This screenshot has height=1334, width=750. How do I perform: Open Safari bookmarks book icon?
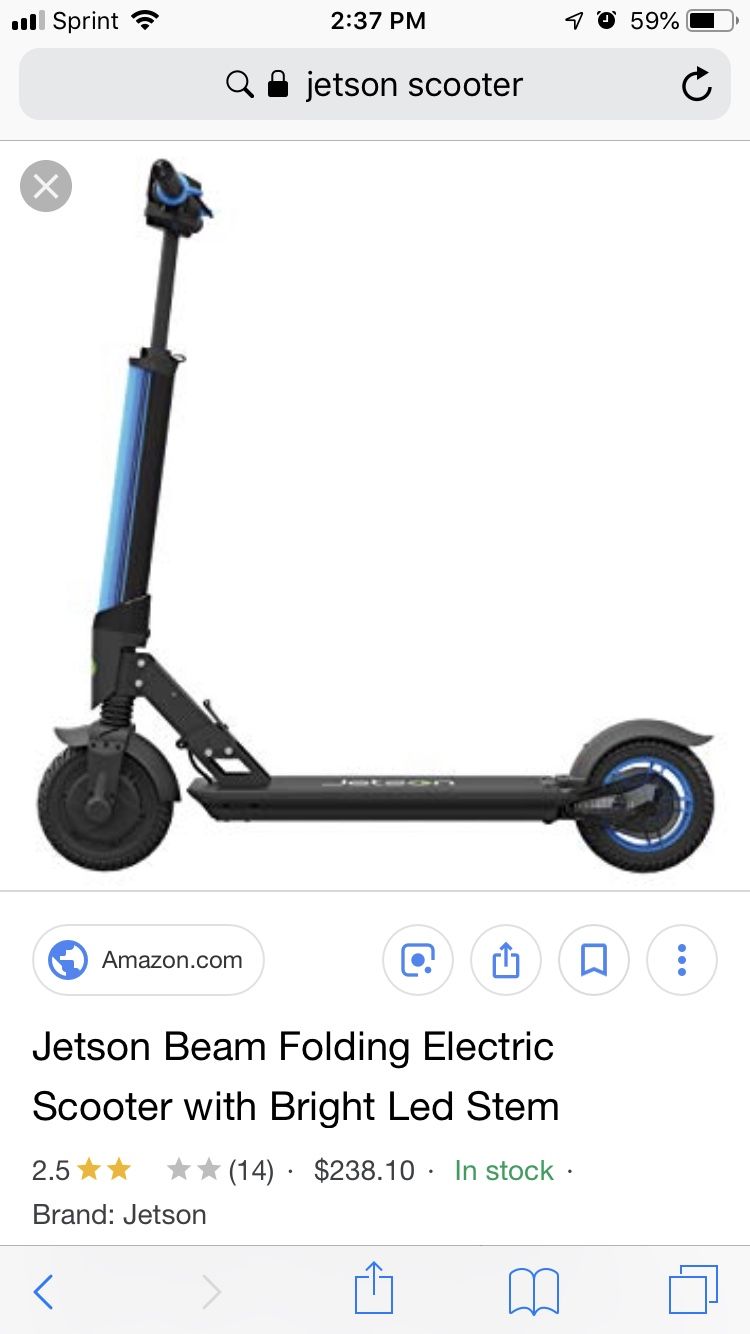tap(534, 1291)
